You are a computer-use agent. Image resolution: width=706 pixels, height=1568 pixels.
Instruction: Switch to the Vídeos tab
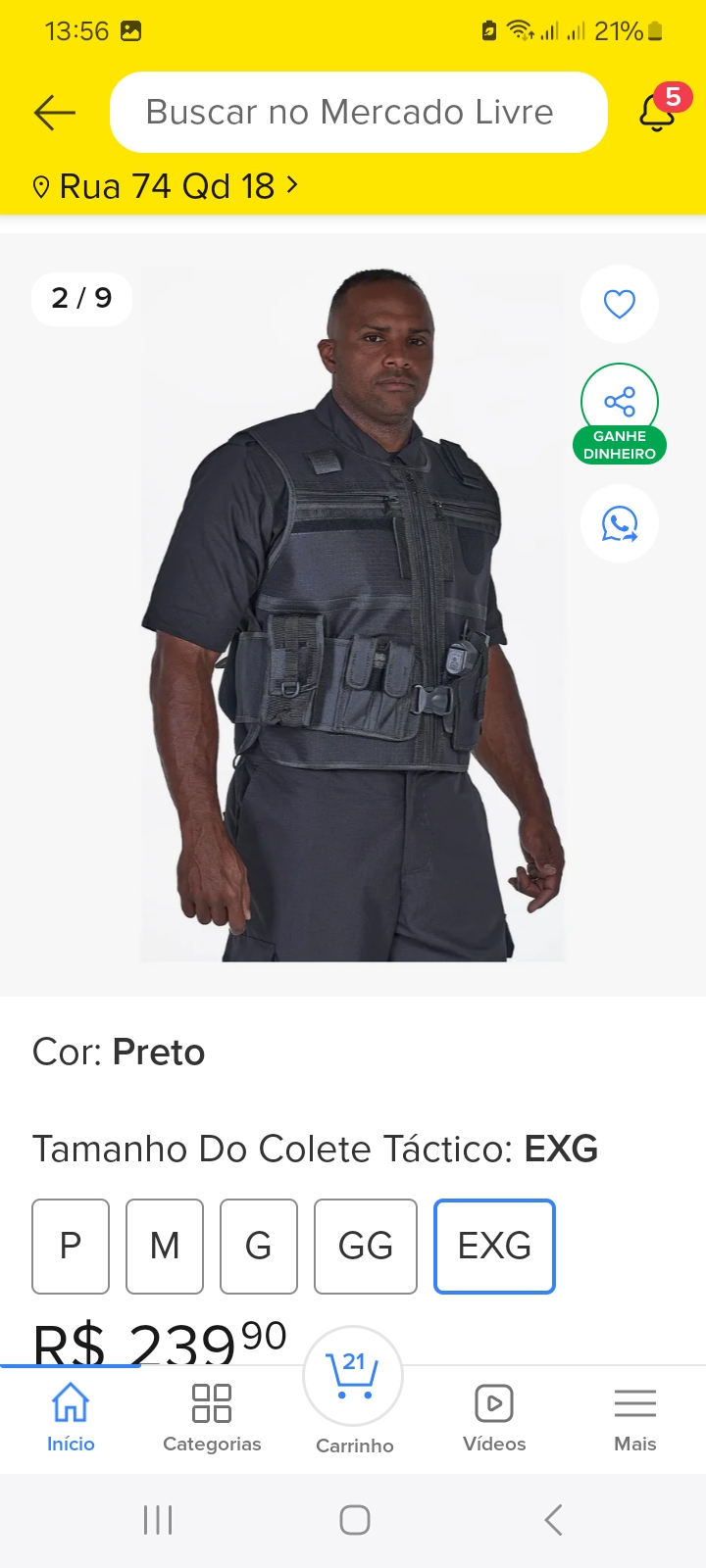tap(494, 1416)
